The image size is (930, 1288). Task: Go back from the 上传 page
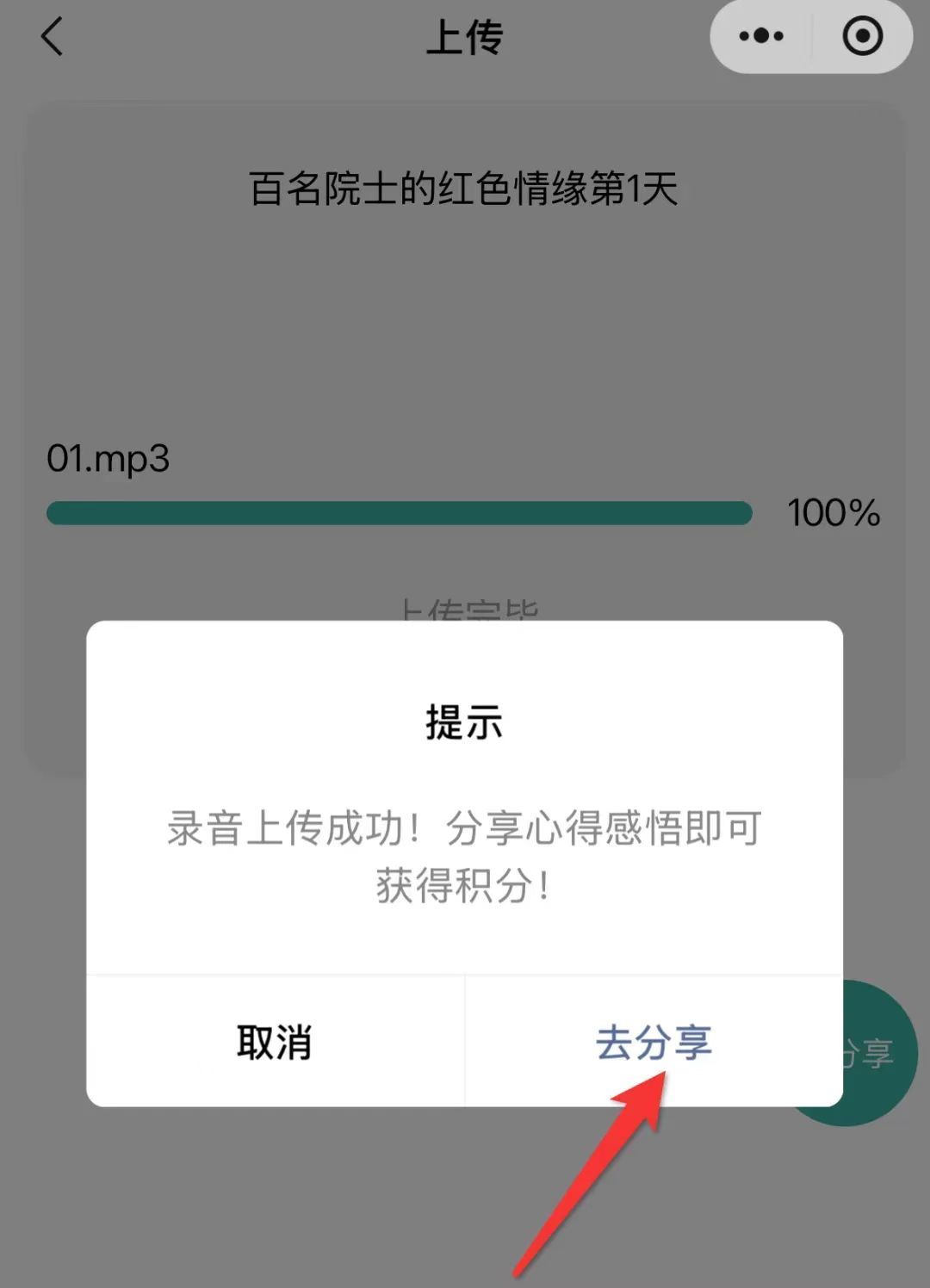[x=53, y=37]
